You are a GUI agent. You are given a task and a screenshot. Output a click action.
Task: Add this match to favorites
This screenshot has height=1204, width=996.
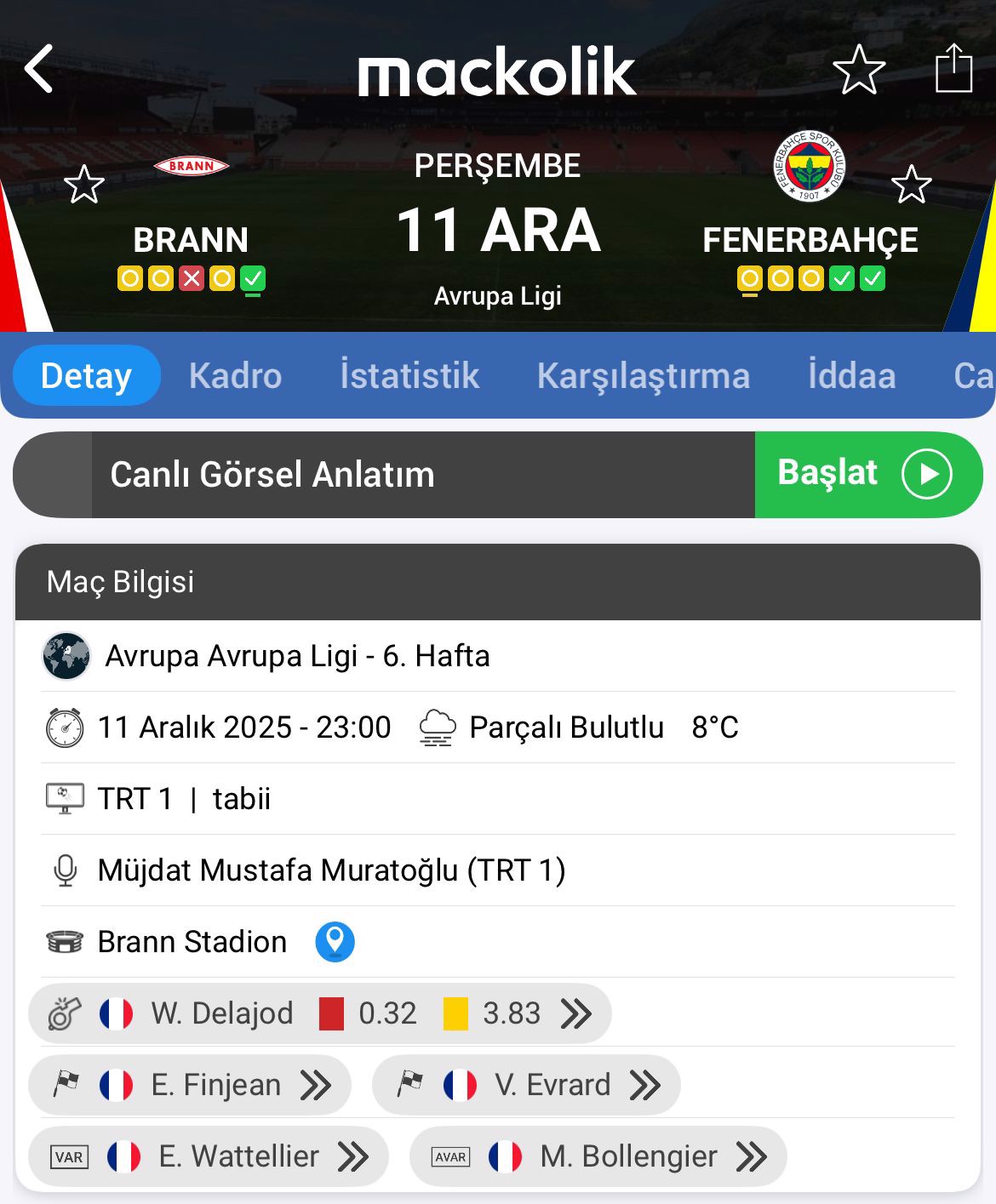pyautogui.click(x=858, y=70)
